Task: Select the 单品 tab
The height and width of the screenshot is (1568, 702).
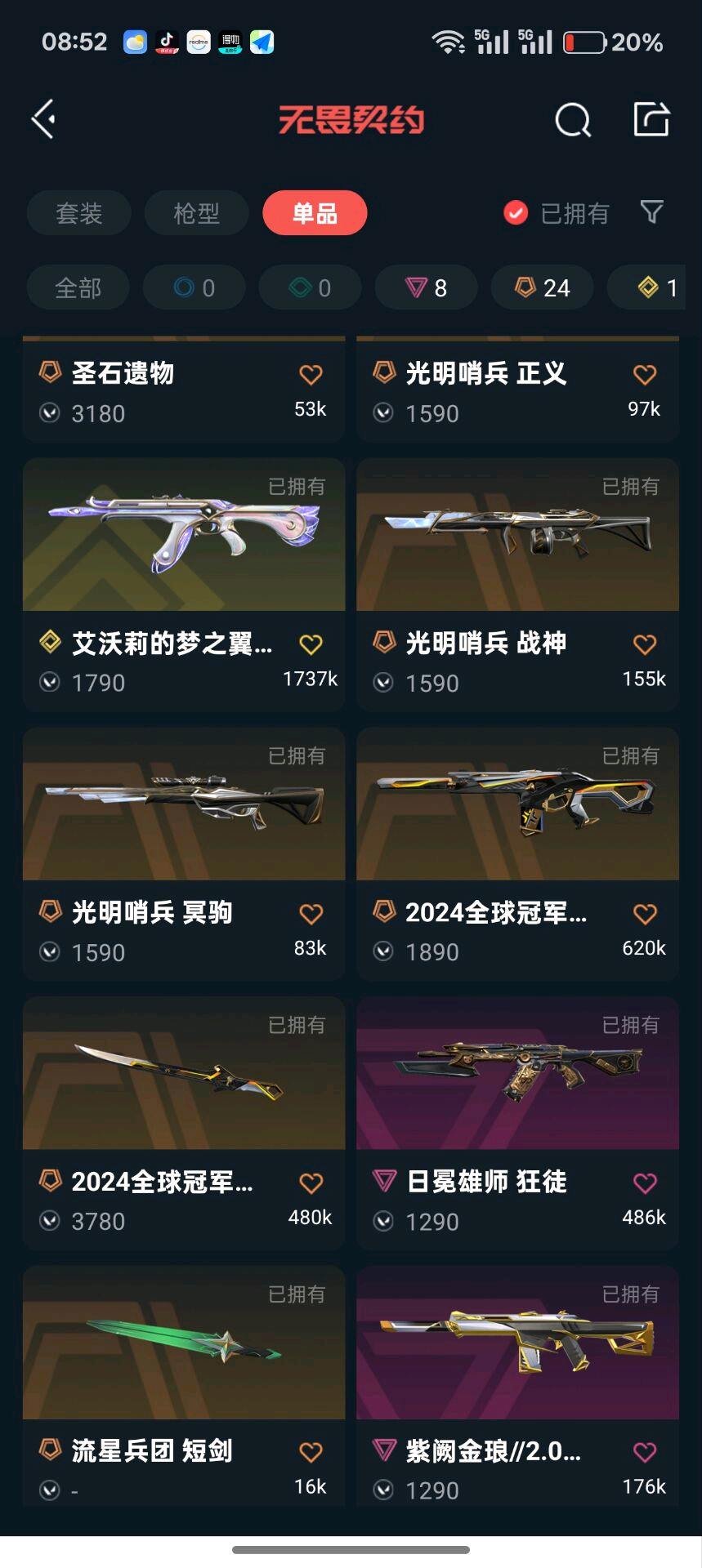Action: click(x=315, y=213)
